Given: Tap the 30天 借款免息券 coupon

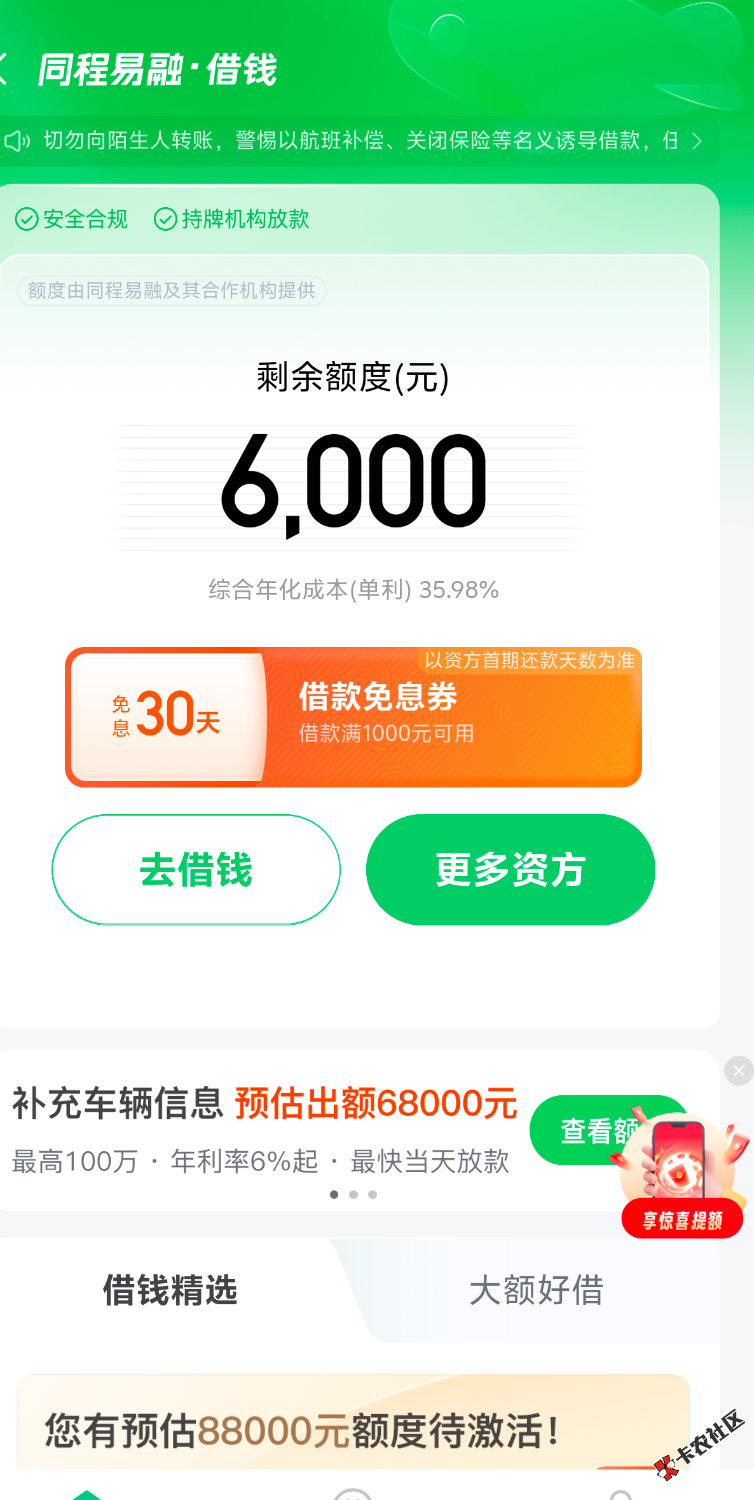Looking at the screenshot, I should click(x=353, y=716).
